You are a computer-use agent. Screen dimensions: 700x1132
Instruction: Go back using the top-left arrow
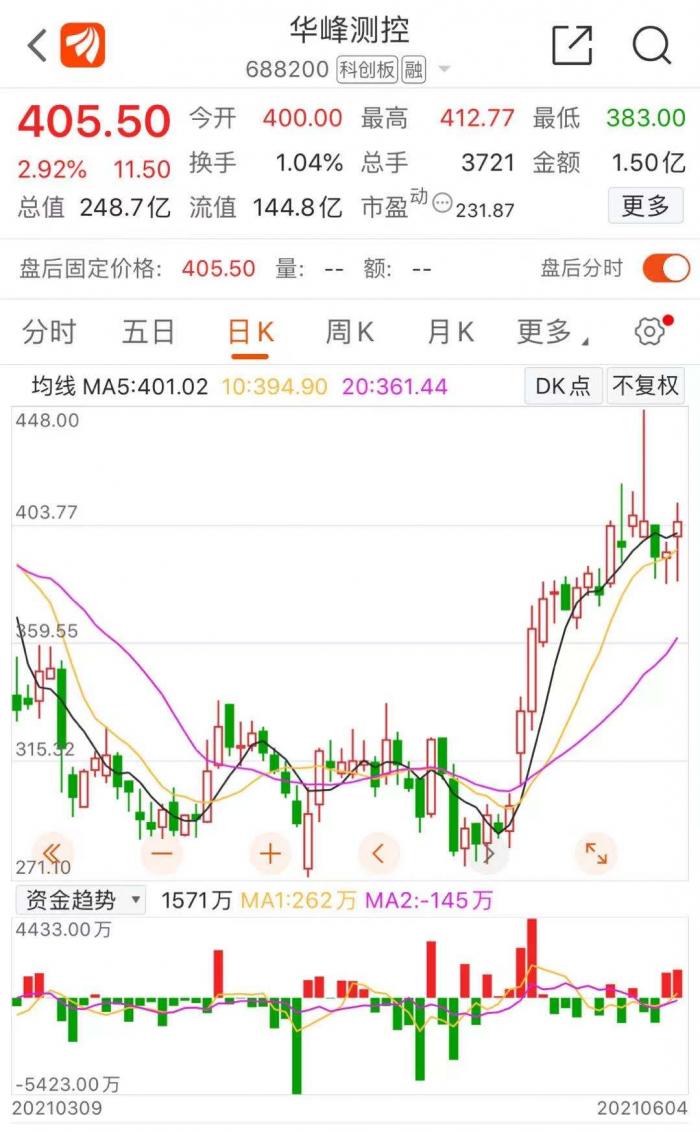click(36, 46)
